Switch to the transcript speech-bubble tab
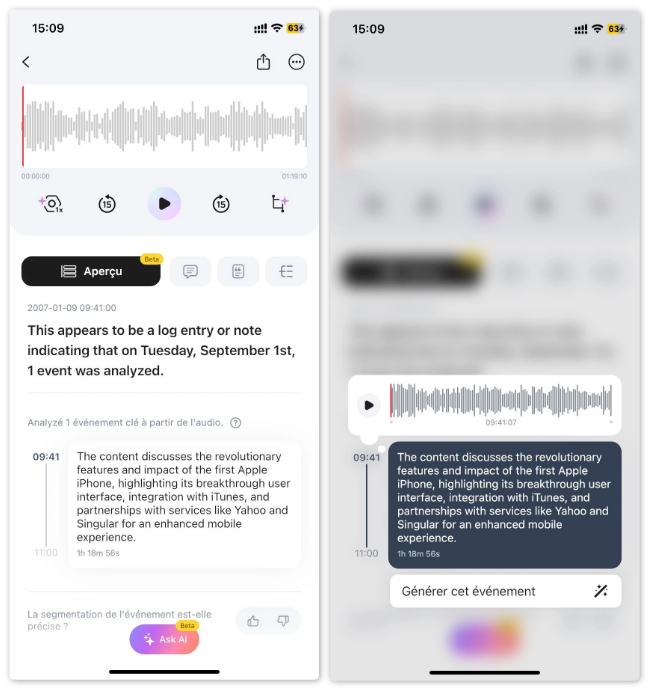 pyautogui.click(x=190, y=271)
